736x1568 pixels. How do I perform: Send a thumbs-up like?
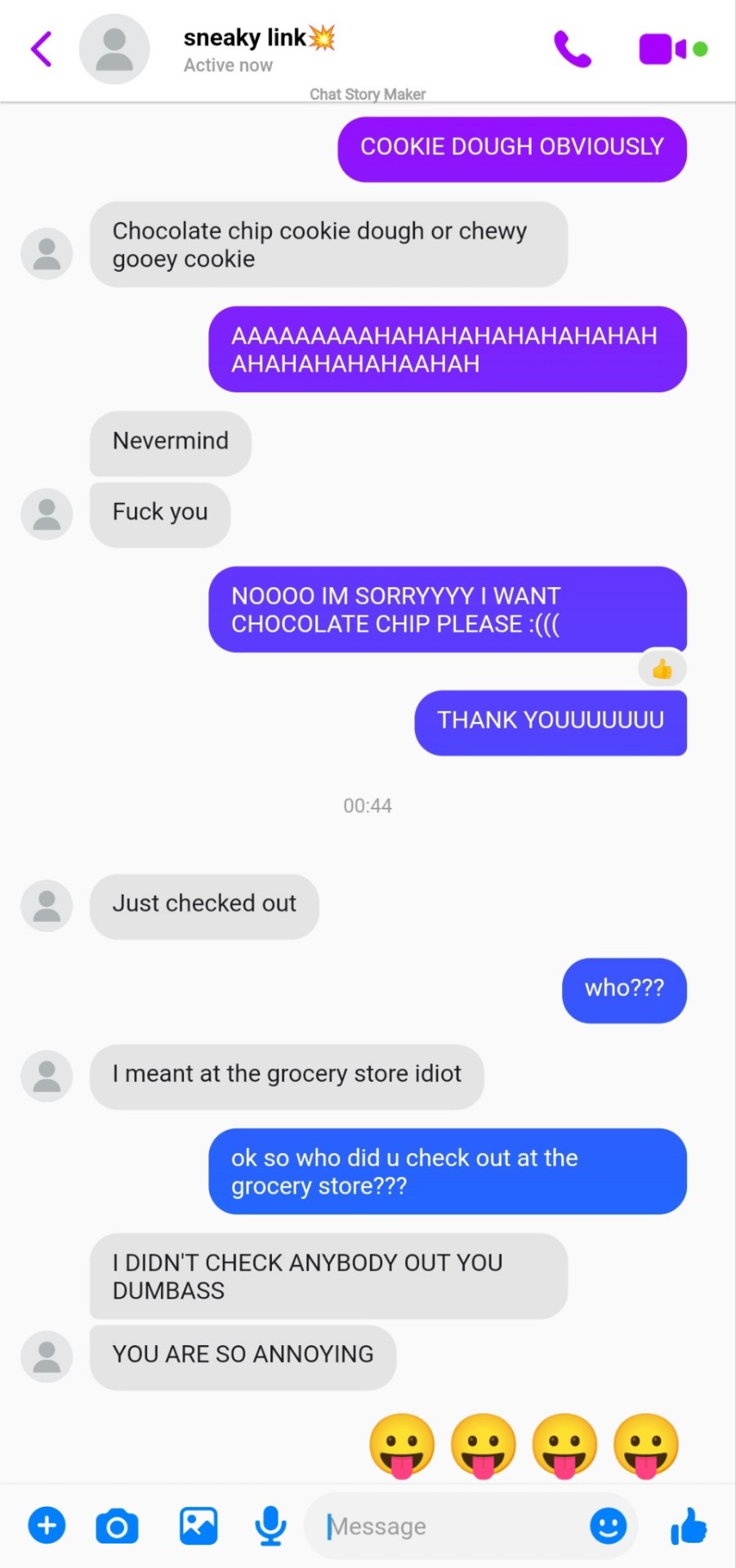[689, 1526]
